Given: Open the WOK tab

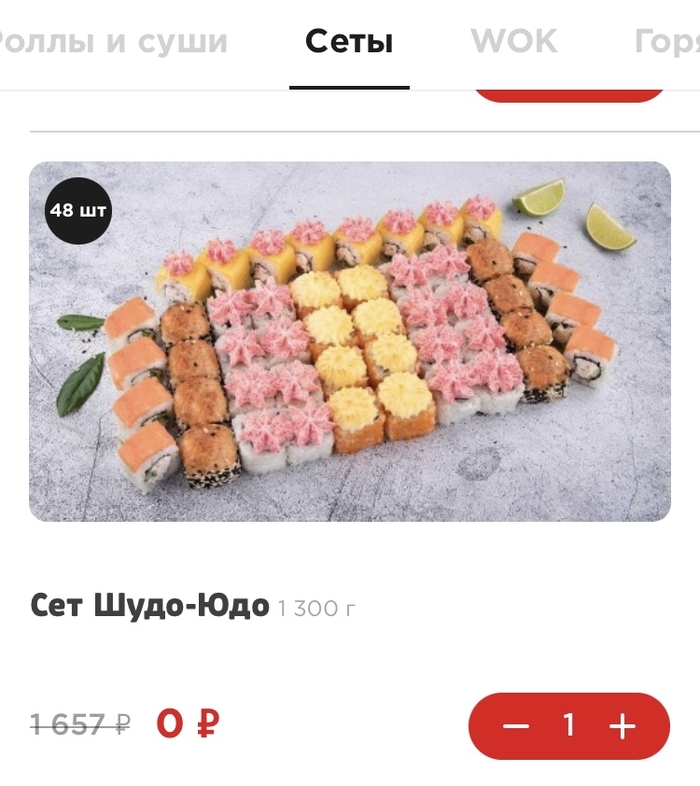Looking at the screenshot, I should coord(514,42).
